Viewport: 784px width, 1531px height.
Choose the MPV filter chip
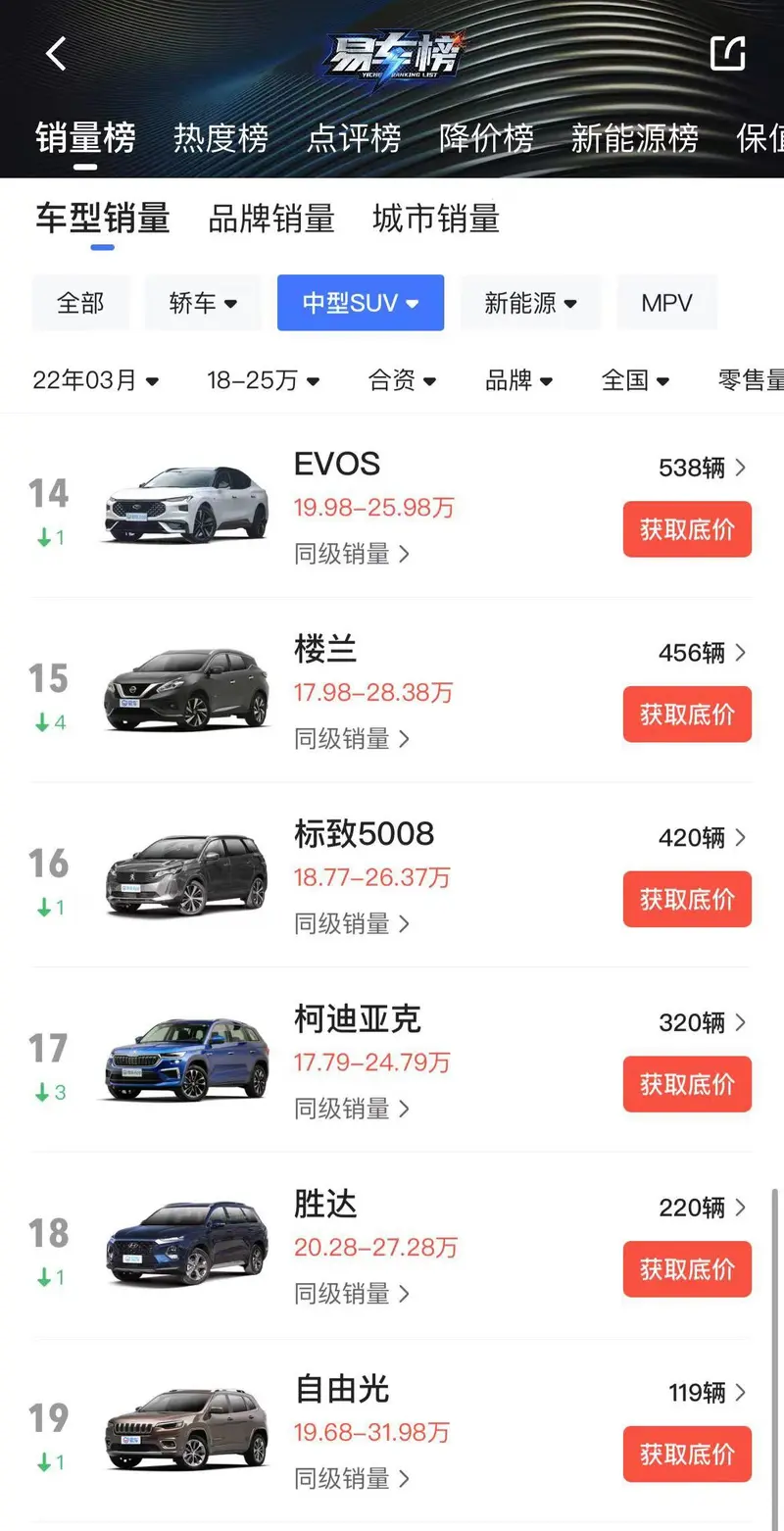(x=666, y=303)
